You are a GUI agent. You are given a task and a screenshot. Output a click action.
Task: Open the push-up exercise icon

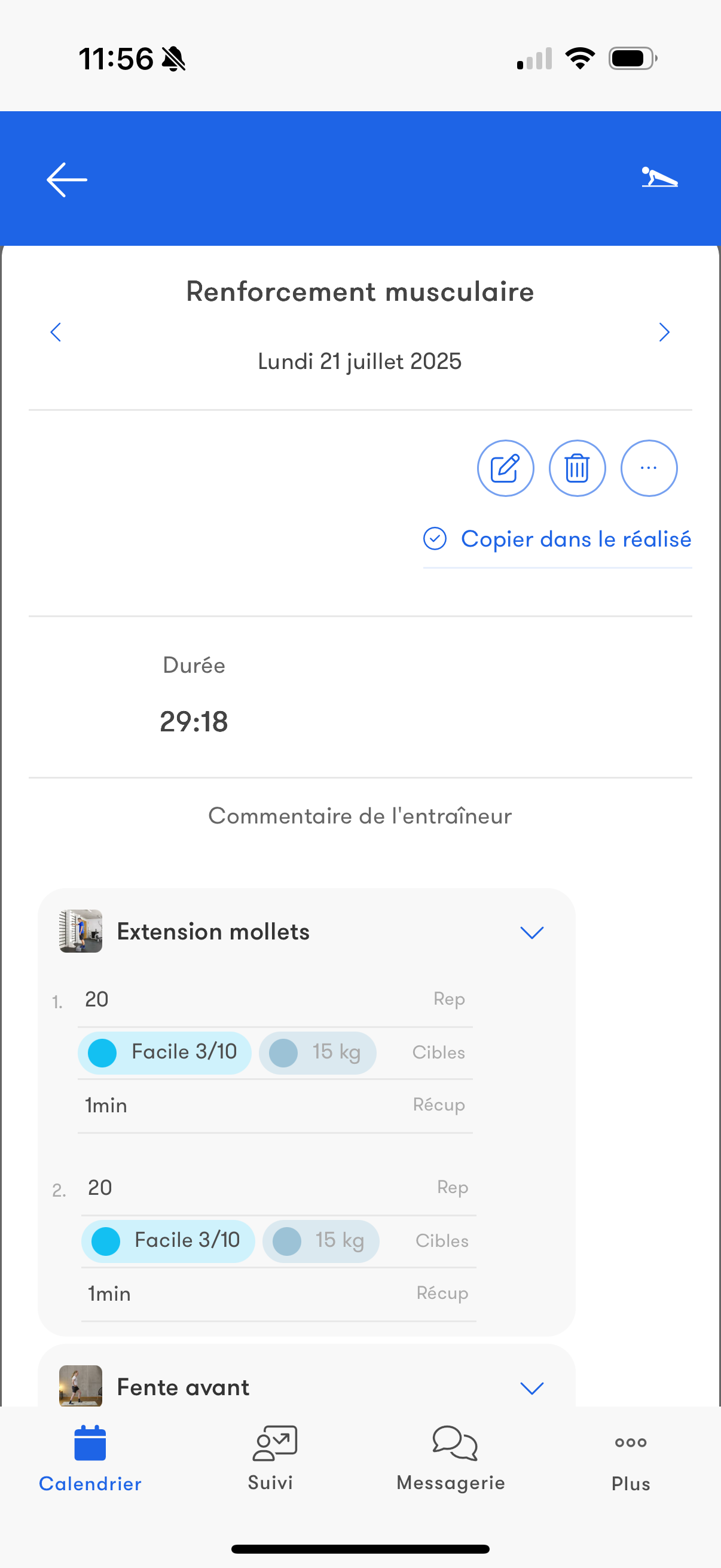(x=659, y=178)
